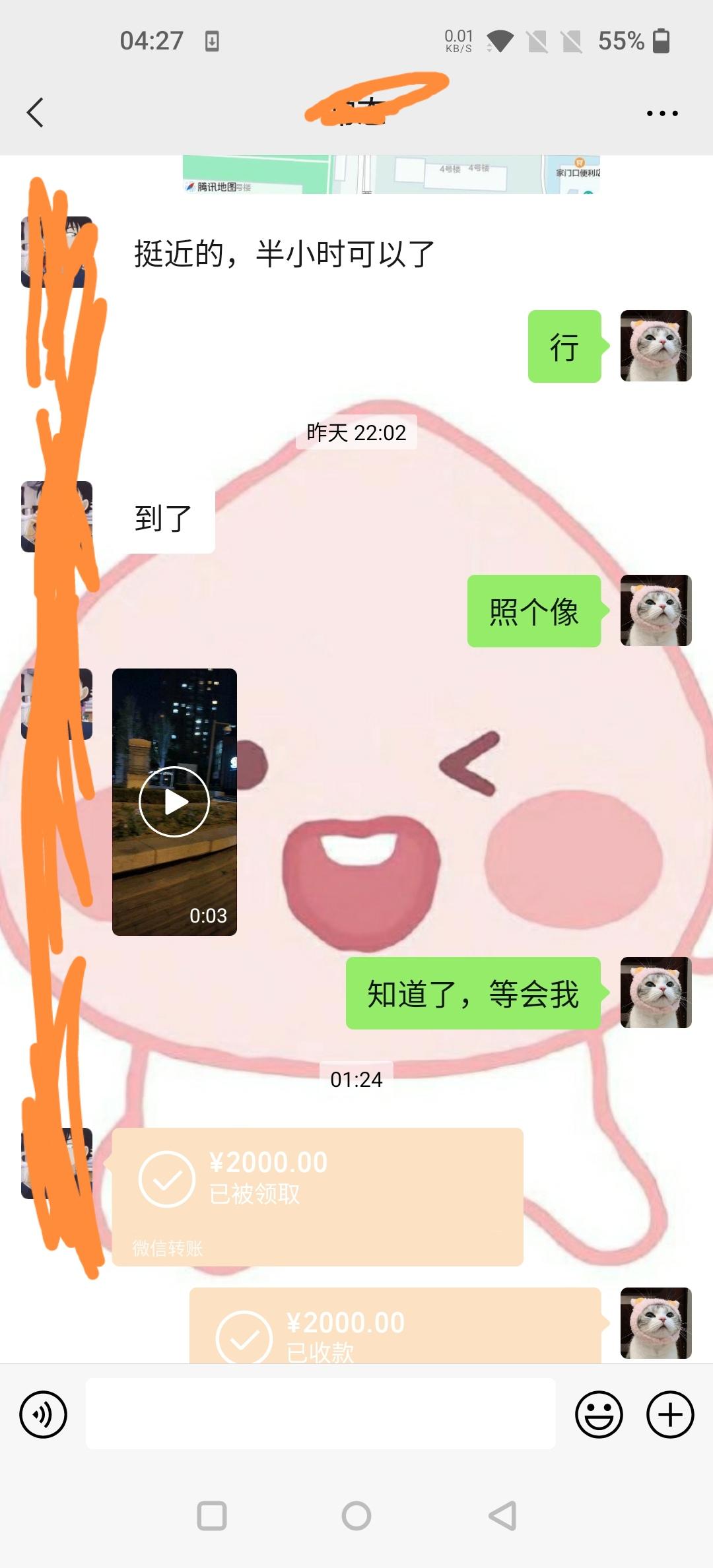Open the emoji sticker panel
This screenshot has height=1568, width=713.
599,1414
